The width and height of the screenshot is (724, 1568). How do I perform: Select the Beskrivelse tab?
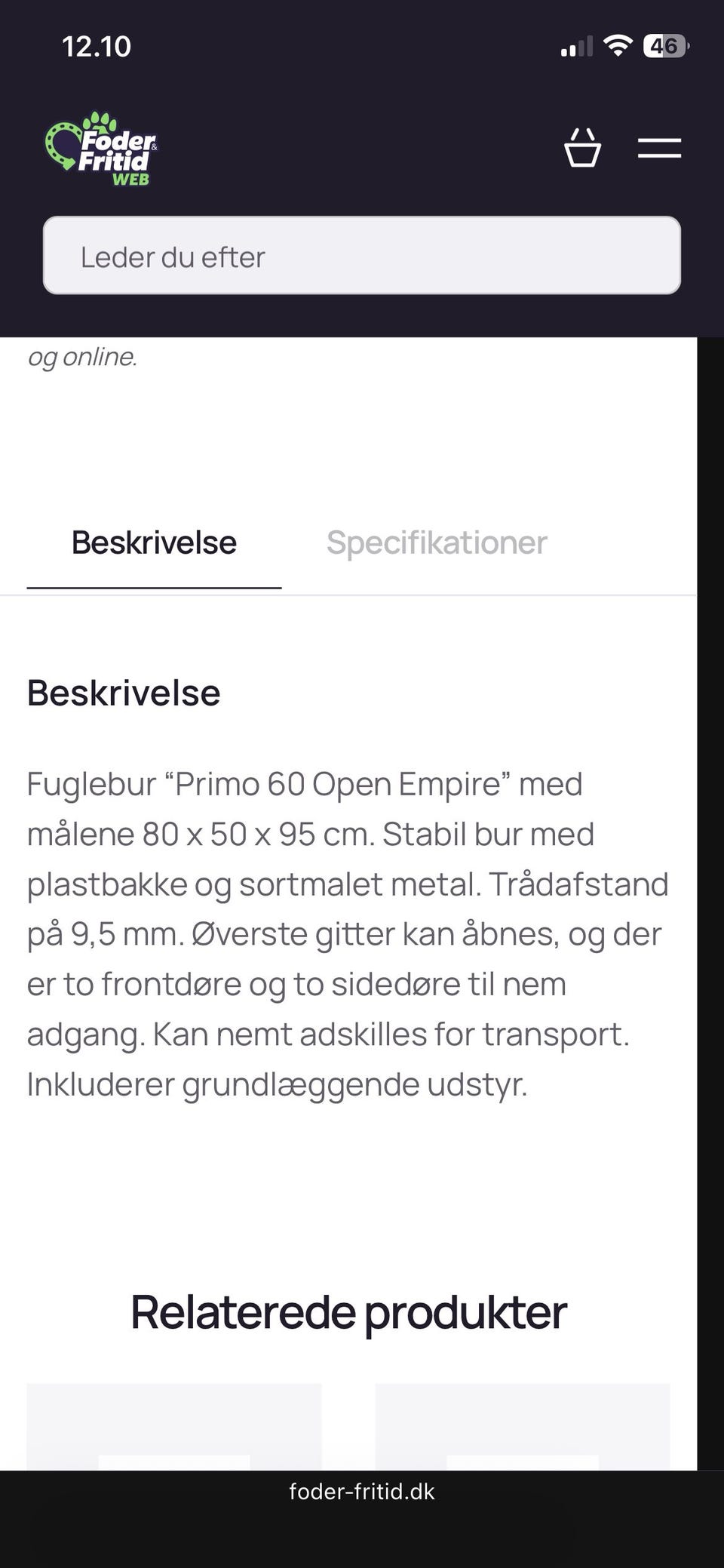point(154,543)
